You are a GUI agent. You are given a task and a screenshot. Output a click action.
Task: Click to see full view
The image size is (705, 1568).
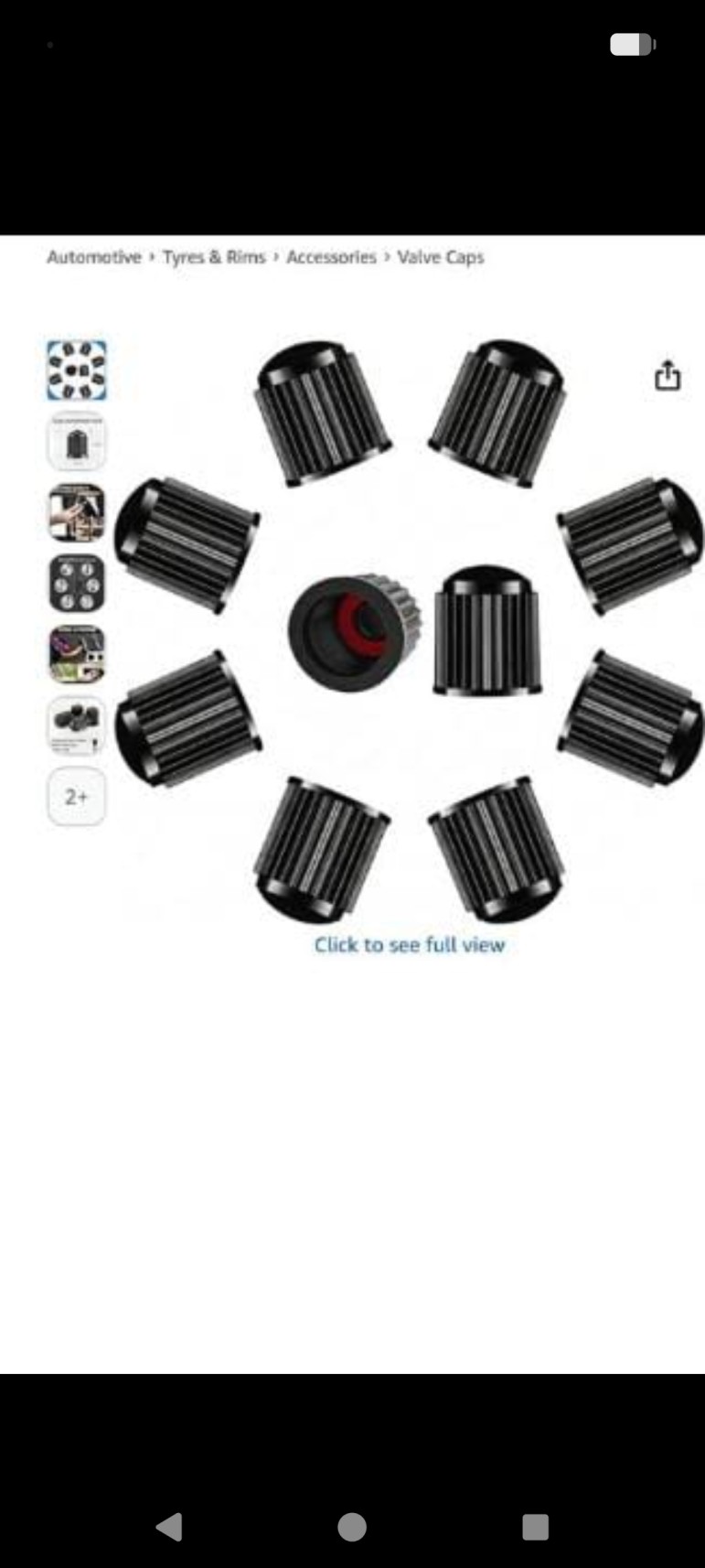point(409,945)
